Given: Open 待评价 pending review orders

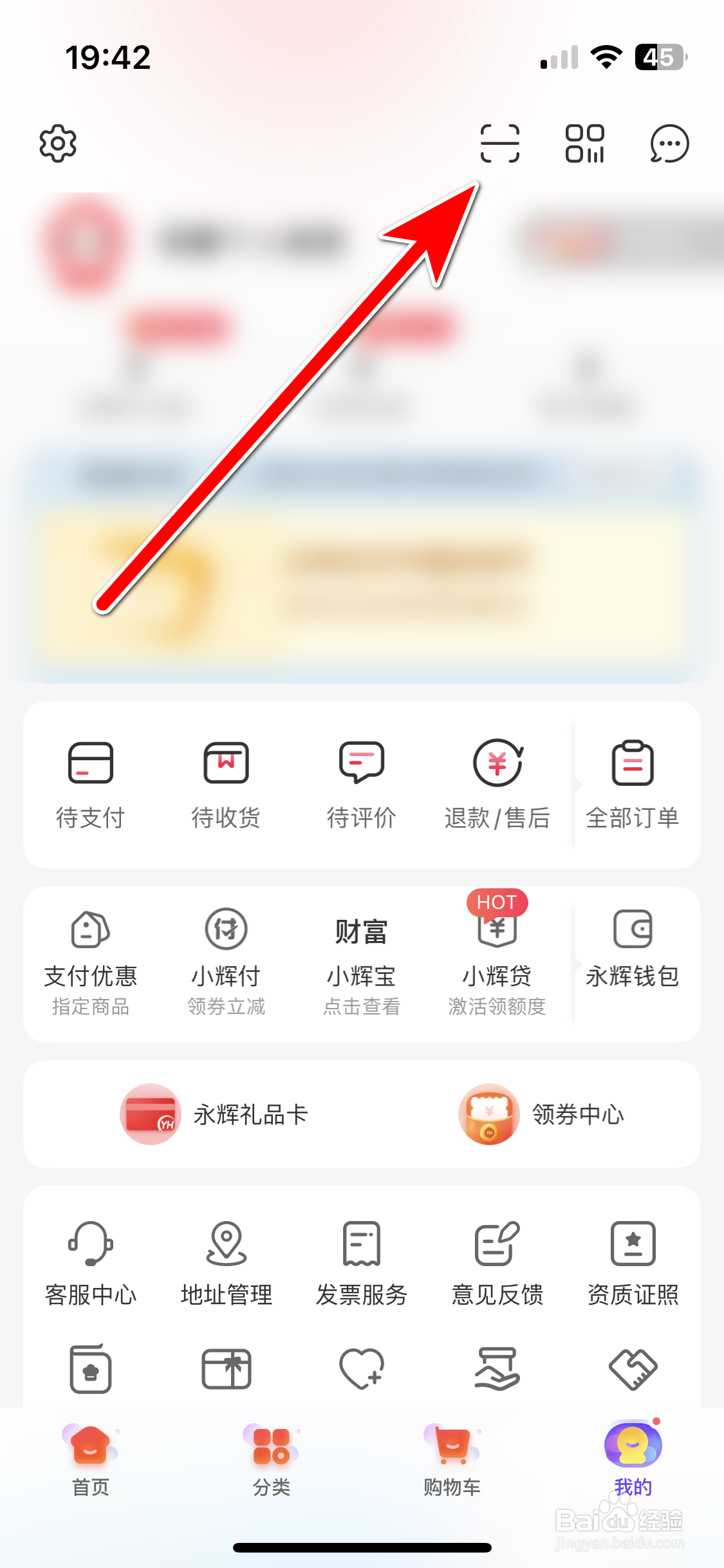Looking at the screenshot, I should point(362,785).
